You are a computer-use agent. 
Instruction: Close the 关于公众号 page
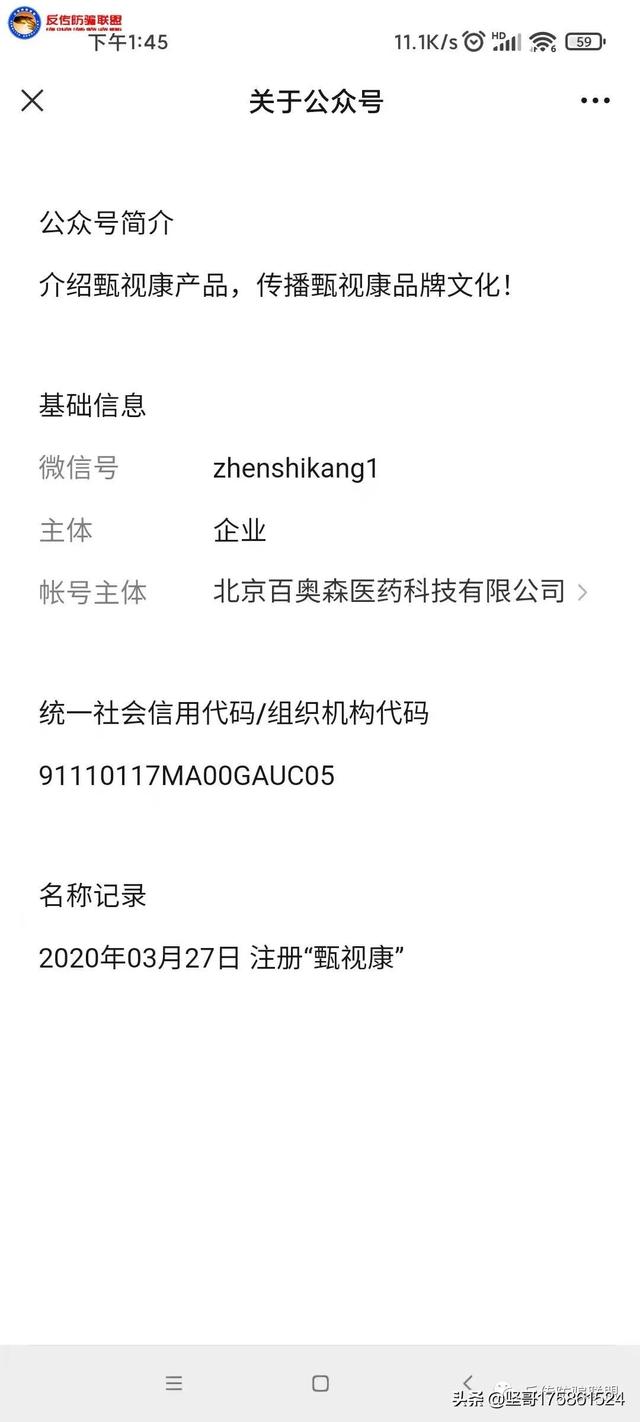coord(33,101)
